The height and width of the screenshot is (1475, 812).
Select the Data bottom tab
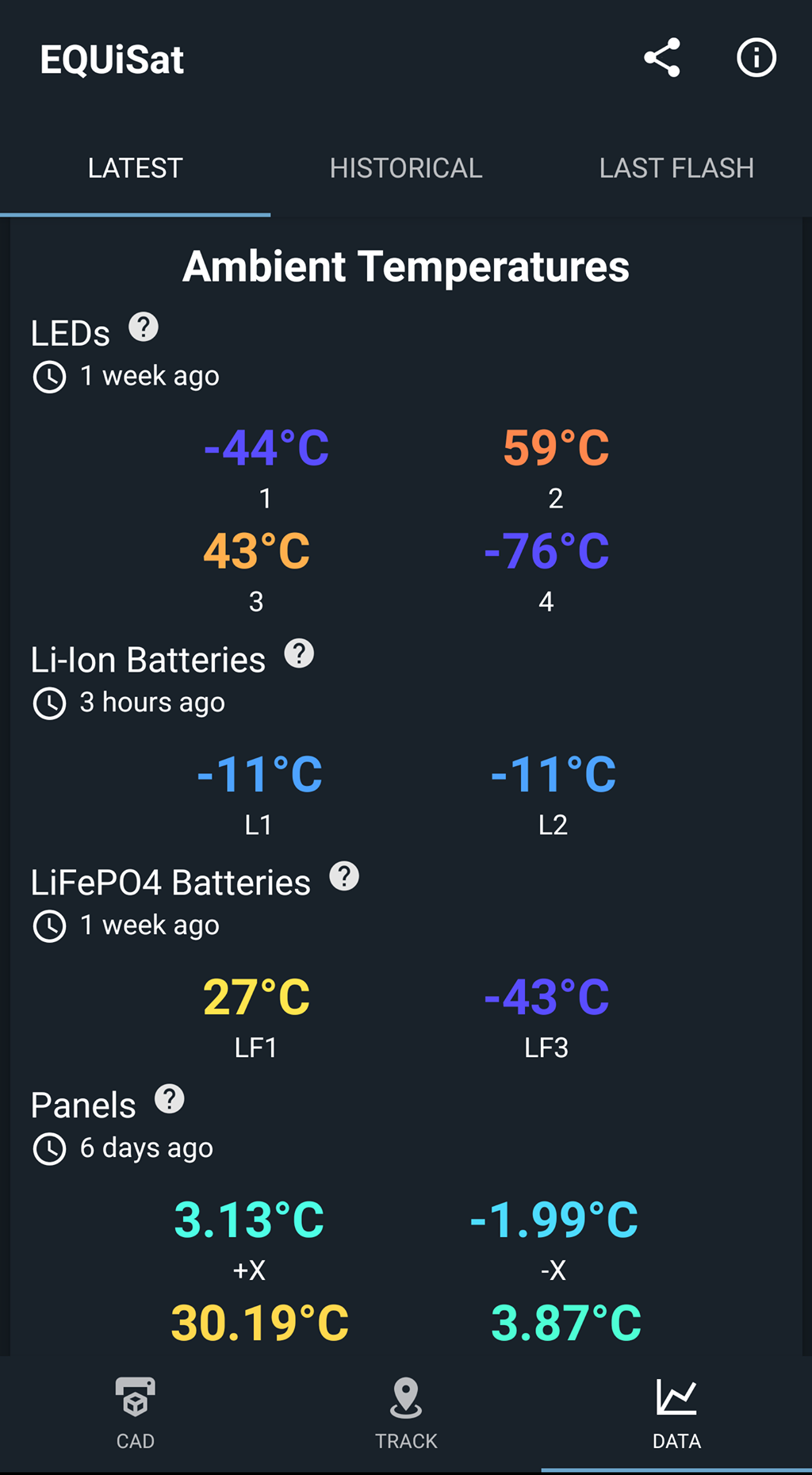676,1414
